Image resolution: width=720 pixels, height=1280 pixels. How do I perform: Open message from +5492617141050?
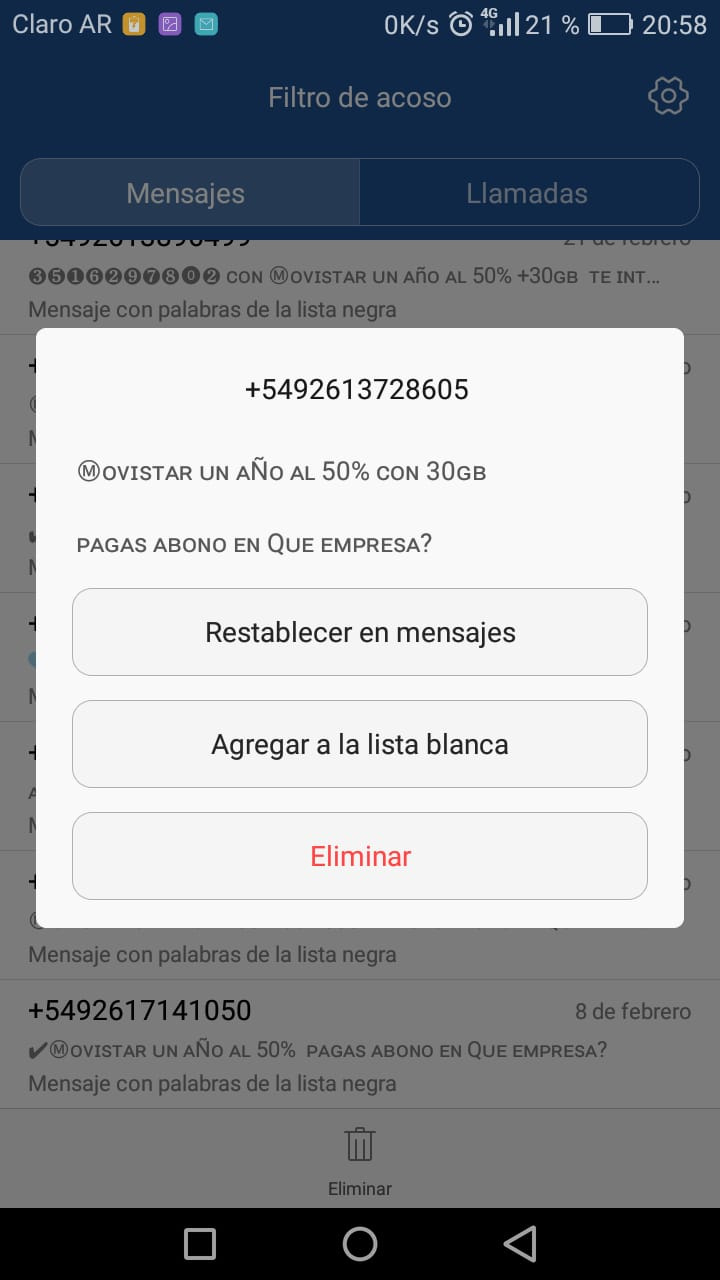[x=360, y=1045]
